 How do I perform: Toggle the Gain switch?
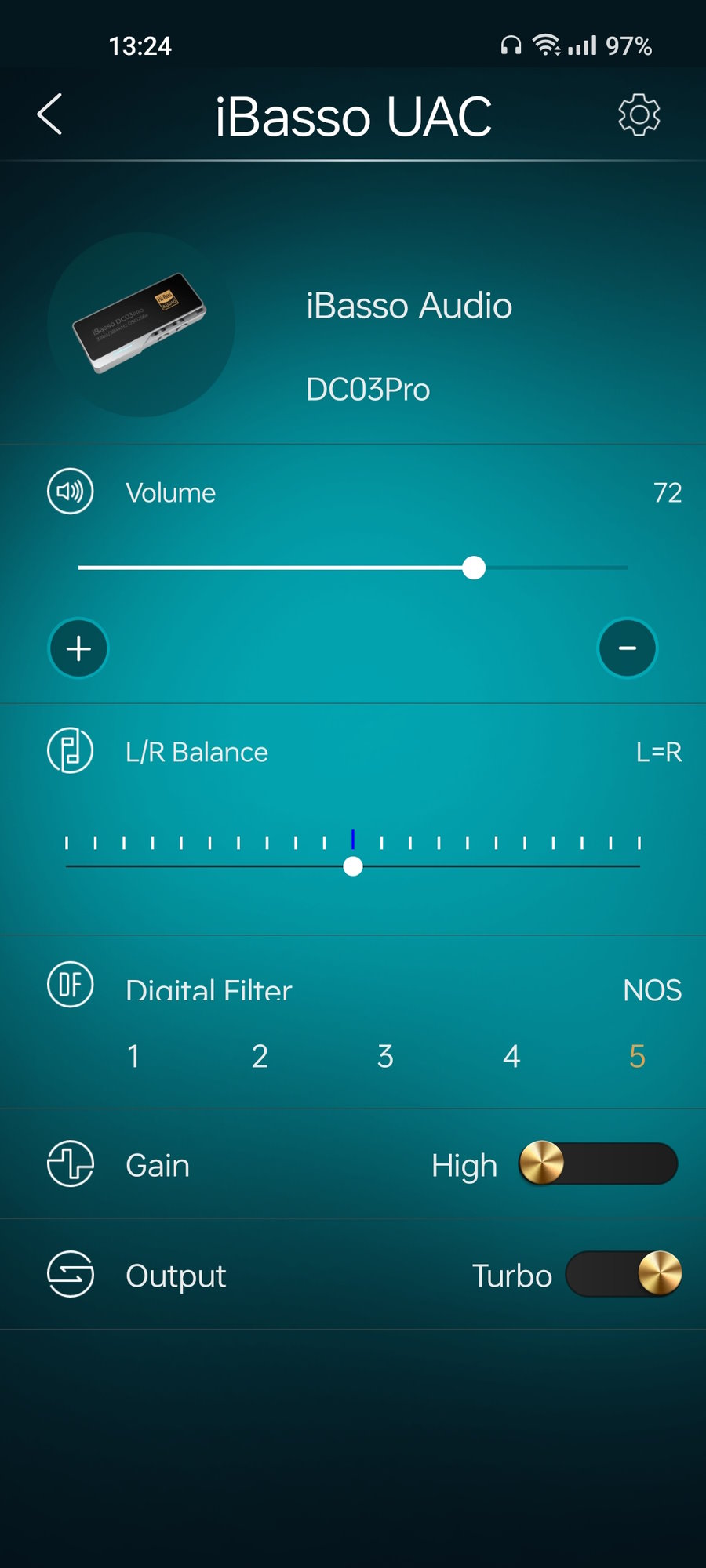(x=598, y=1163)
